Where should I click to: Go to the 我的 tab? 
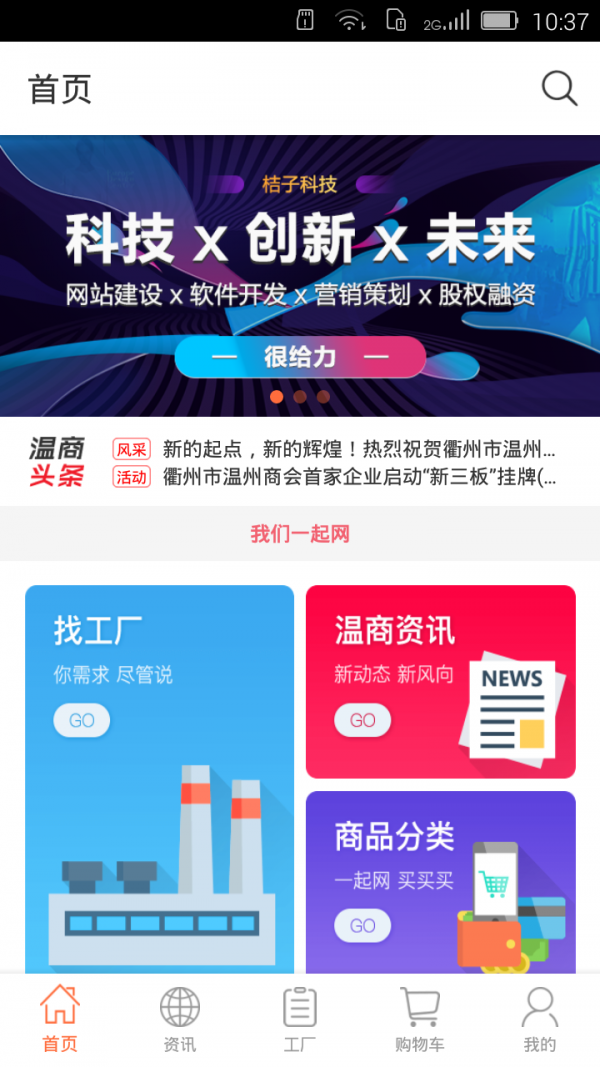540,1020
